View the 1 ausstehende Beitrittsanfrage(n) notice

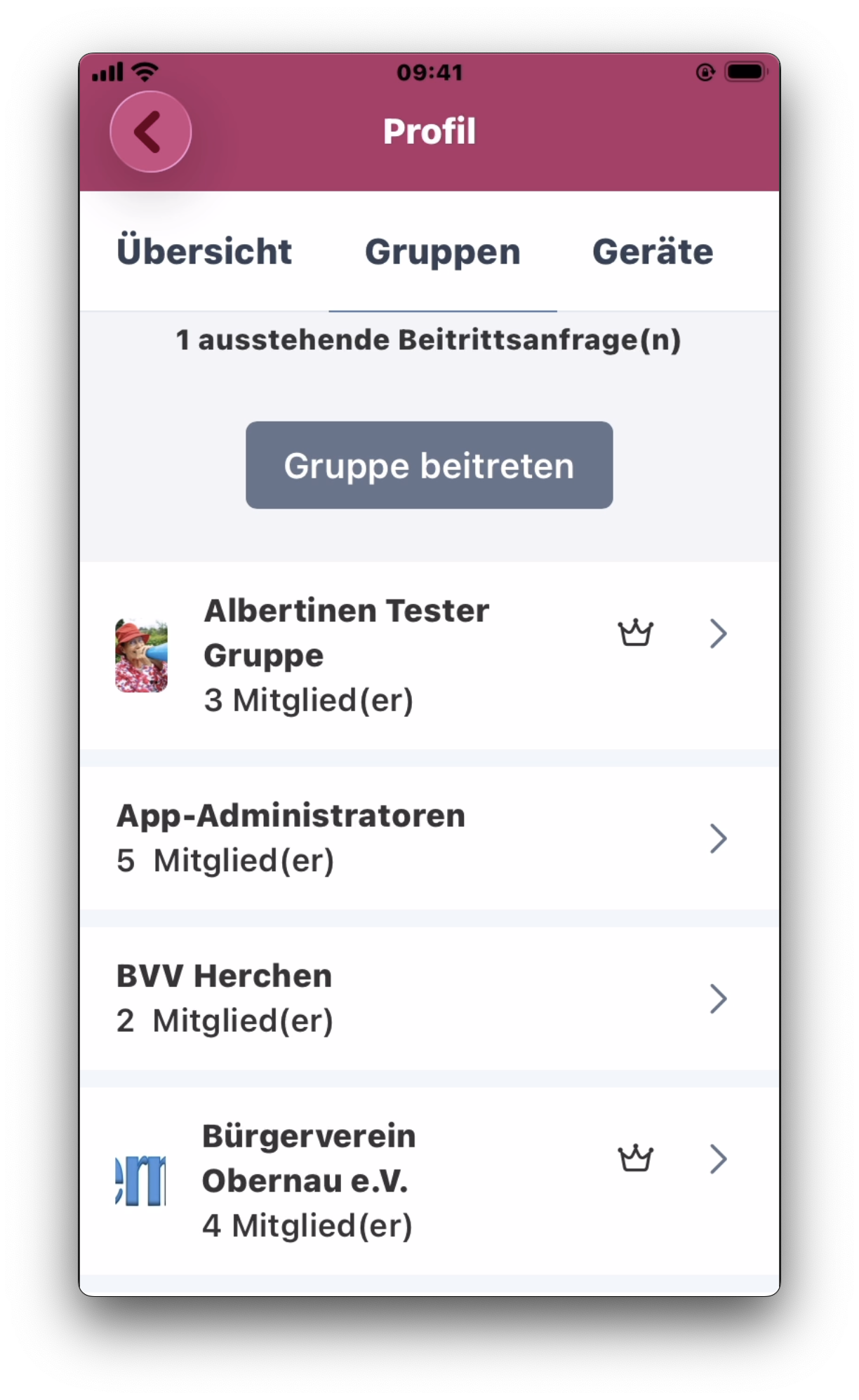(x=428, y=340)
